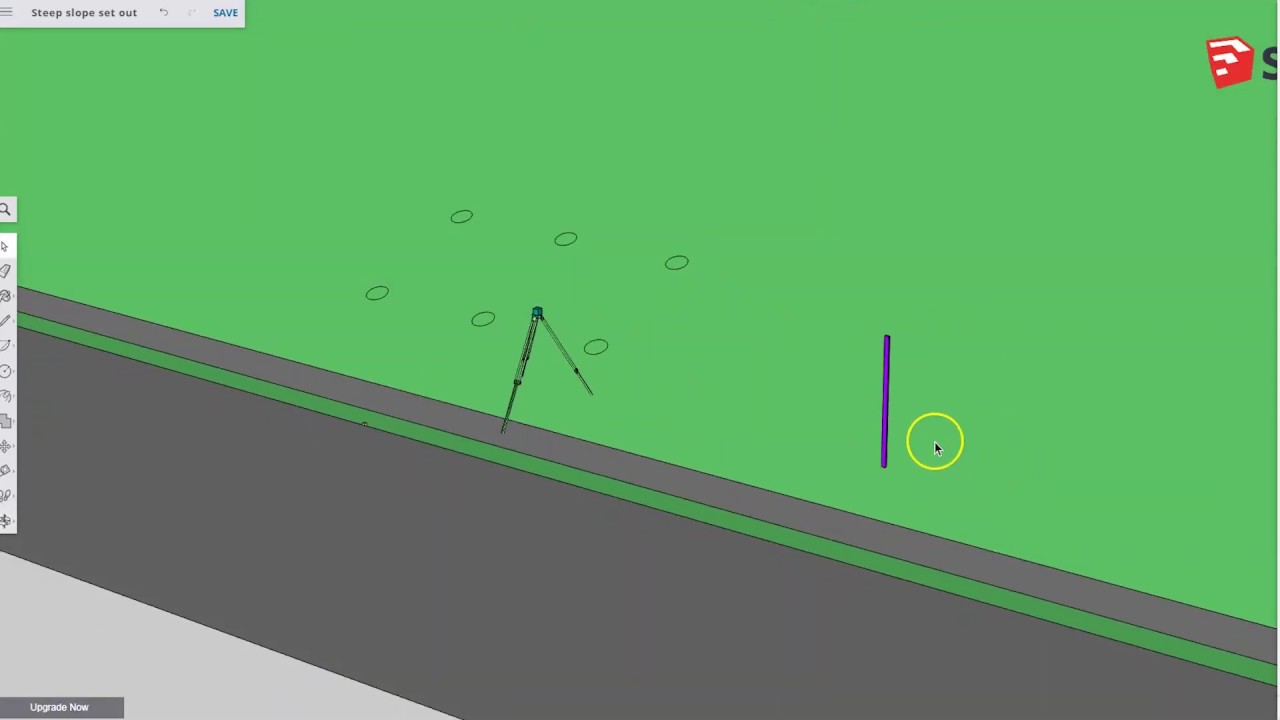Choose the Walk footprints tool
The image size is (1280, 720).
(x=5, y=496)
